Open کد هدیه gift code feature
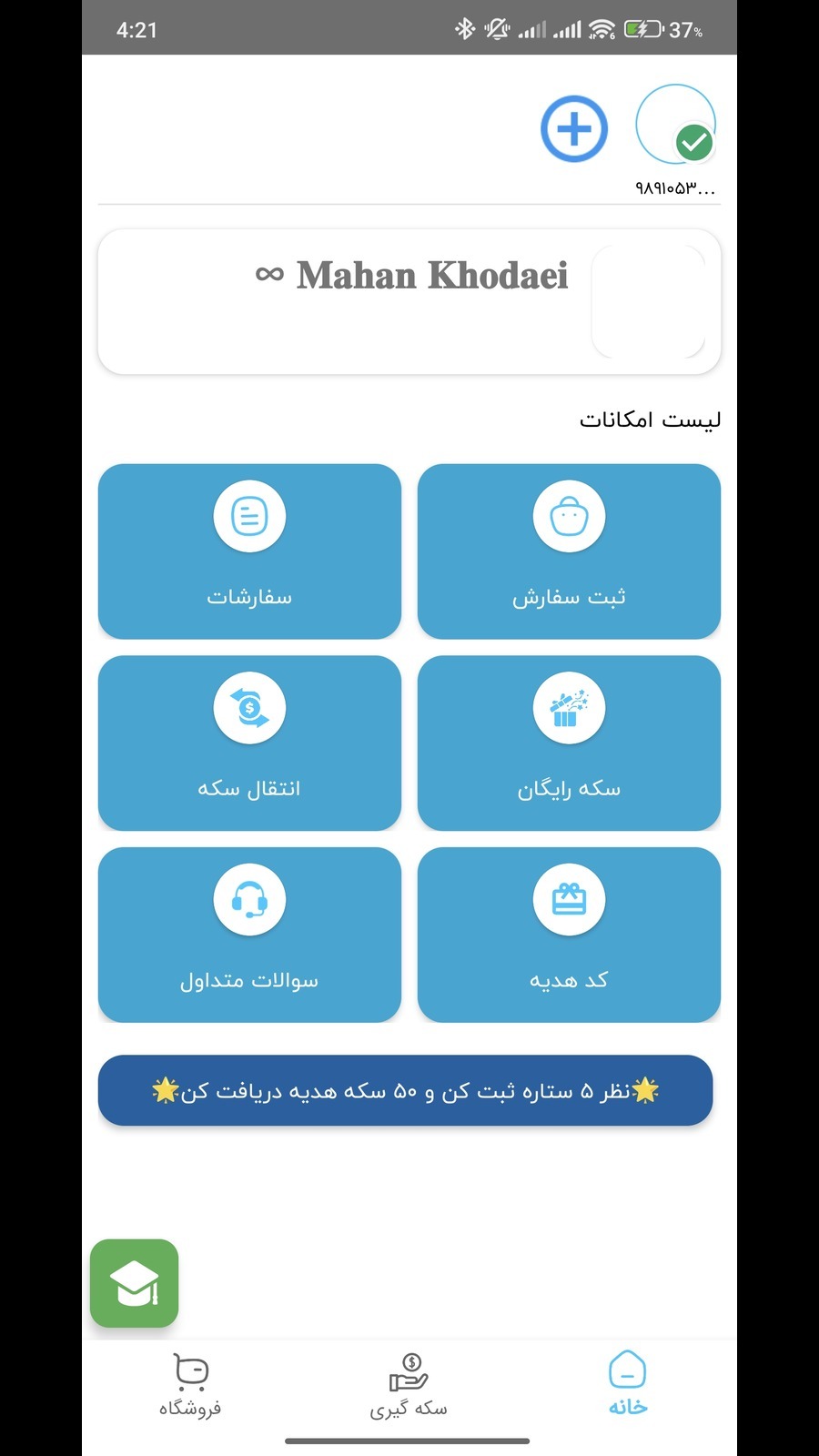819x1456 pixels. tap(569, 935)
